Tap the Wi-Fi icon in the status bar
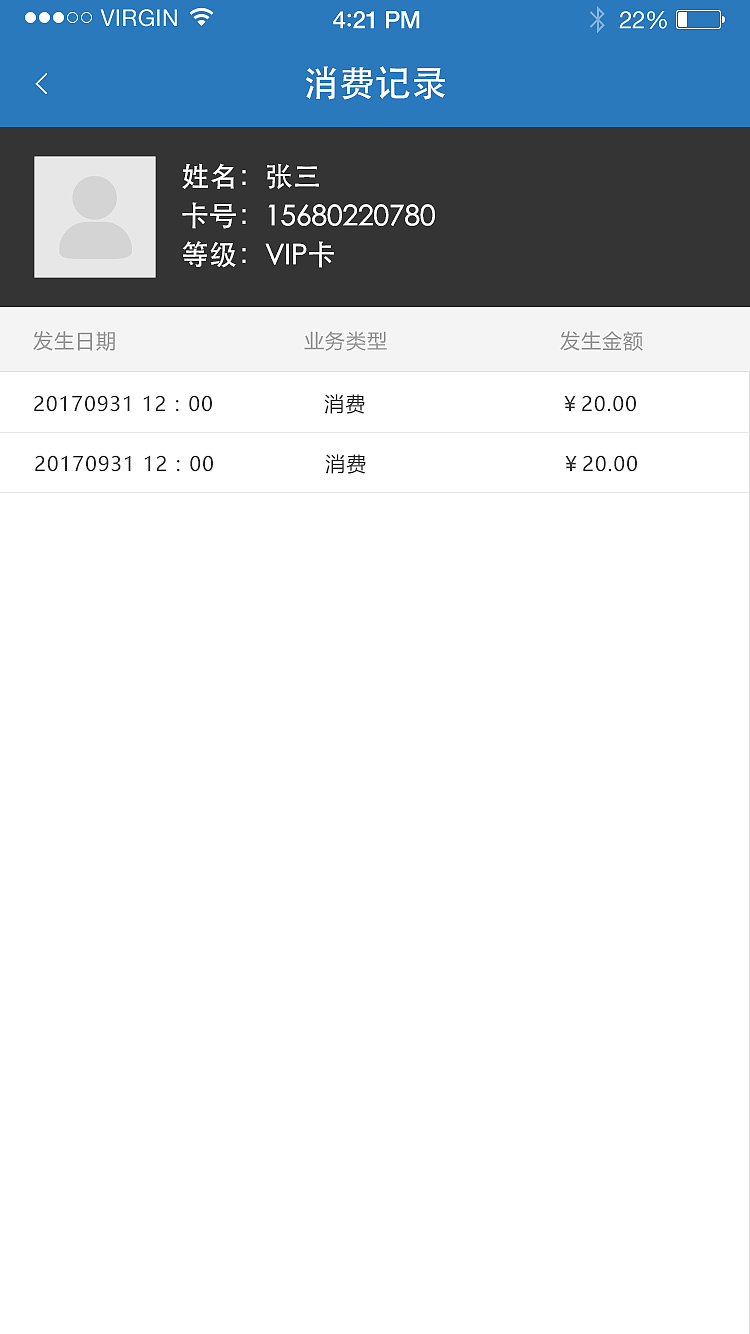Screen dimensions: 750x1334 (201, 17)
